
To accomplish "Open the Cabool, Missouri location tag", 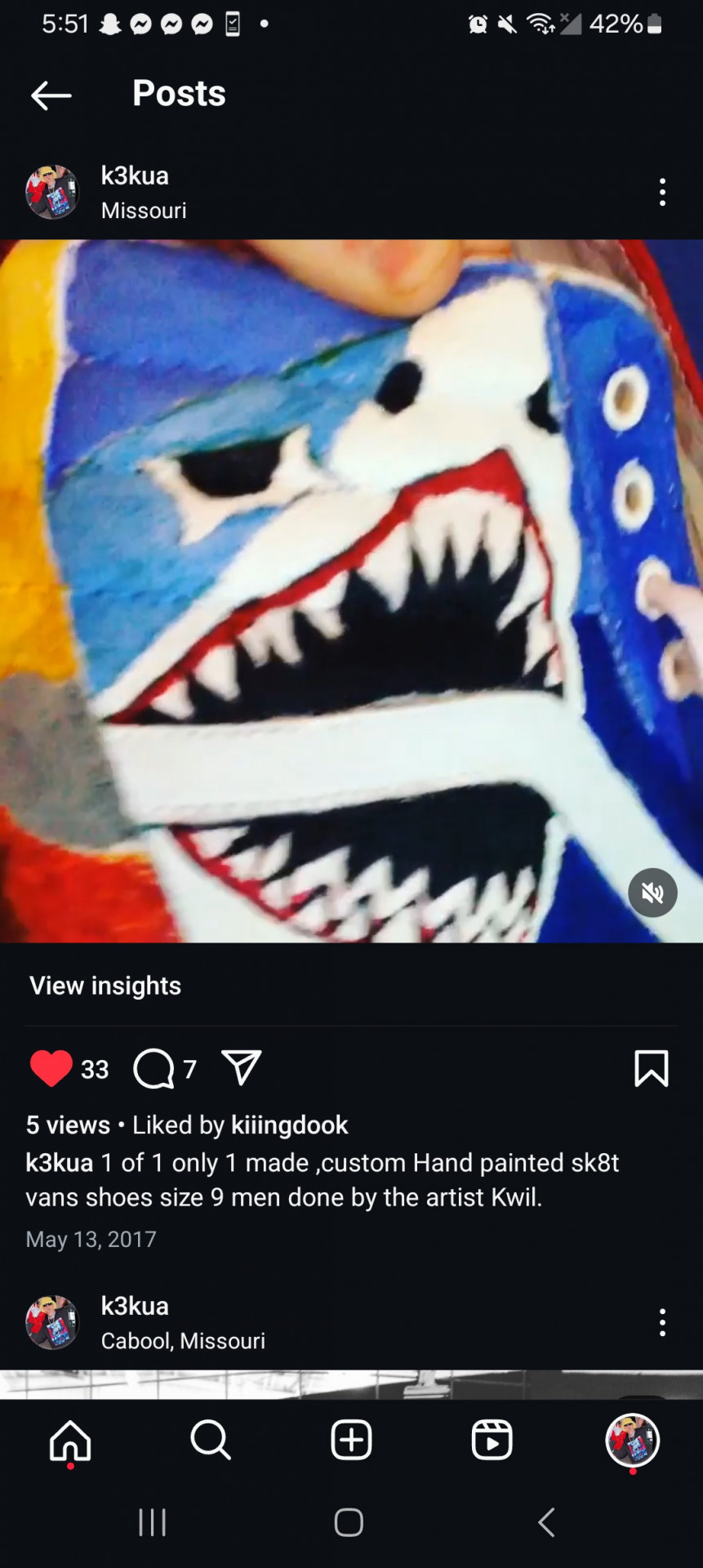I will [x=183, y=1341].
